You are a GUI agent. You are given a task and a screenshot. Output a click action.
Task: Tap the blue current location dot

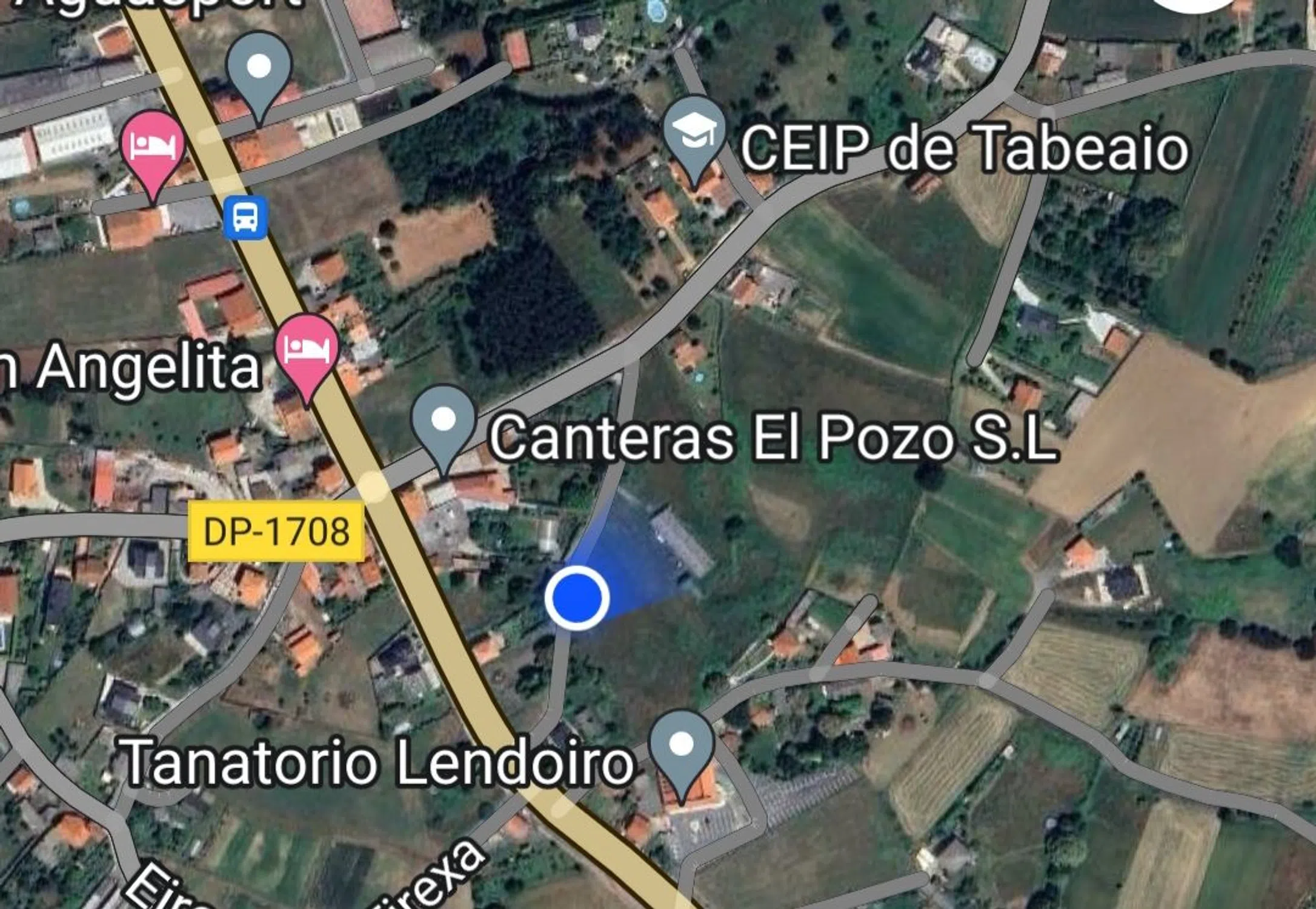[x=577, y=598]
